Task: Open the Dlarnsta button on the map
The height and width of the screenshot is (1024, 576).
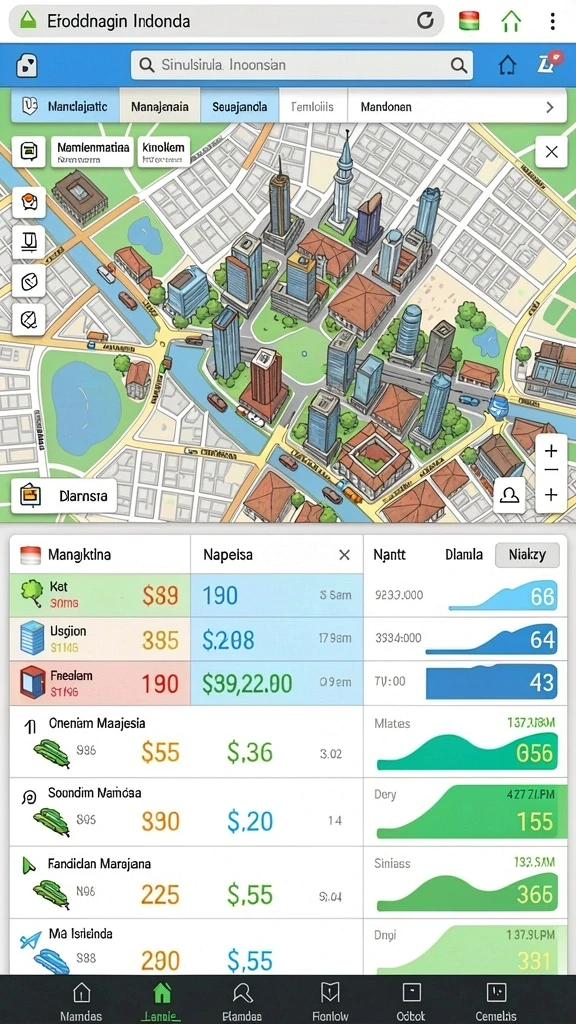Action: (64, 496)
